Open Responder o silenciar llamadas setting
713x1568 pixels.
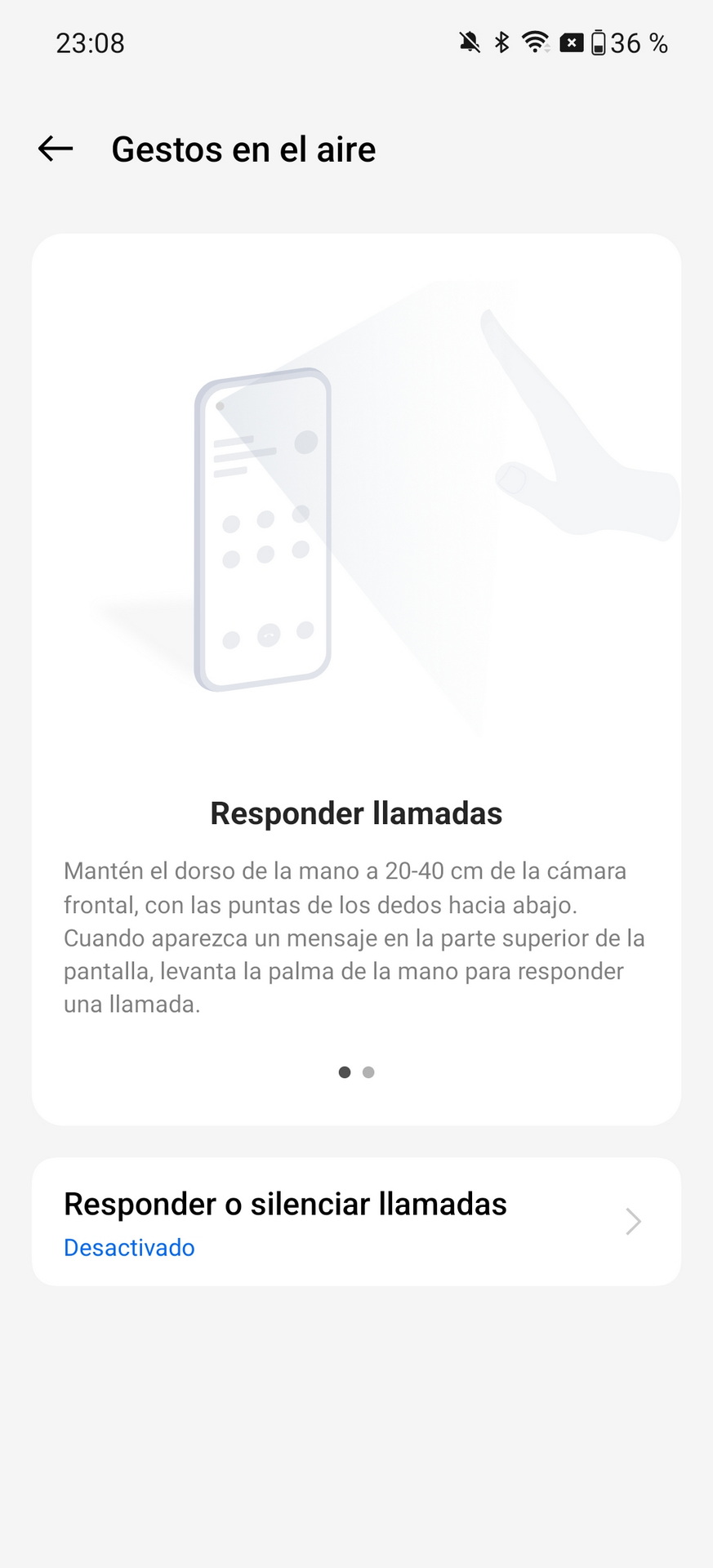click(x=356, y=1222)
